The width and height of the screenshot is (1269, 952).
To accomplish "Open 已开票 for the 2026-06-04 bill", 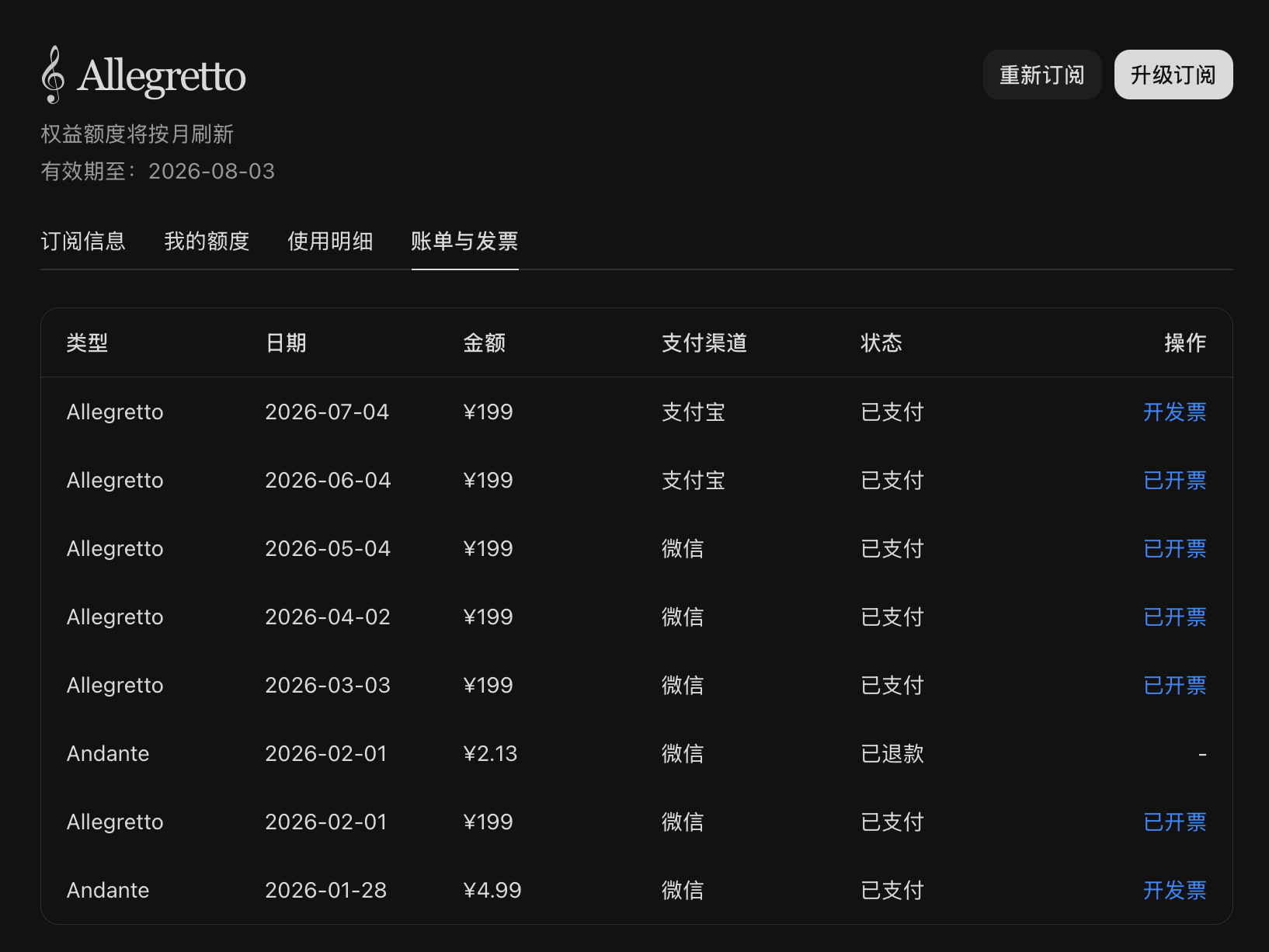I will pyautogui.click(x=1174, y=480).
